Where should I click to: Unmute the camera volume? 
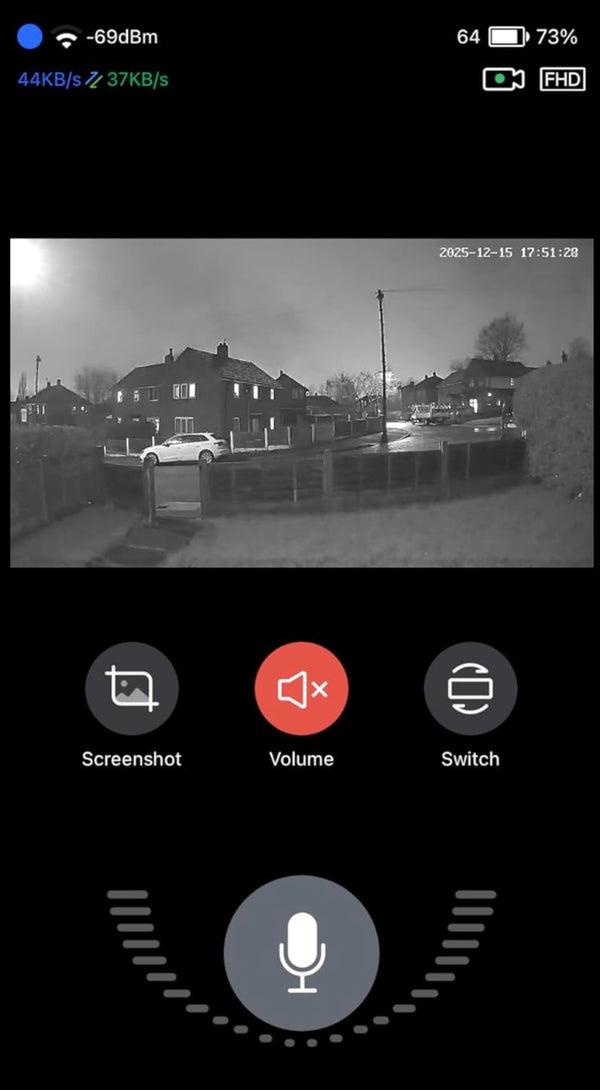pos(301,689)
